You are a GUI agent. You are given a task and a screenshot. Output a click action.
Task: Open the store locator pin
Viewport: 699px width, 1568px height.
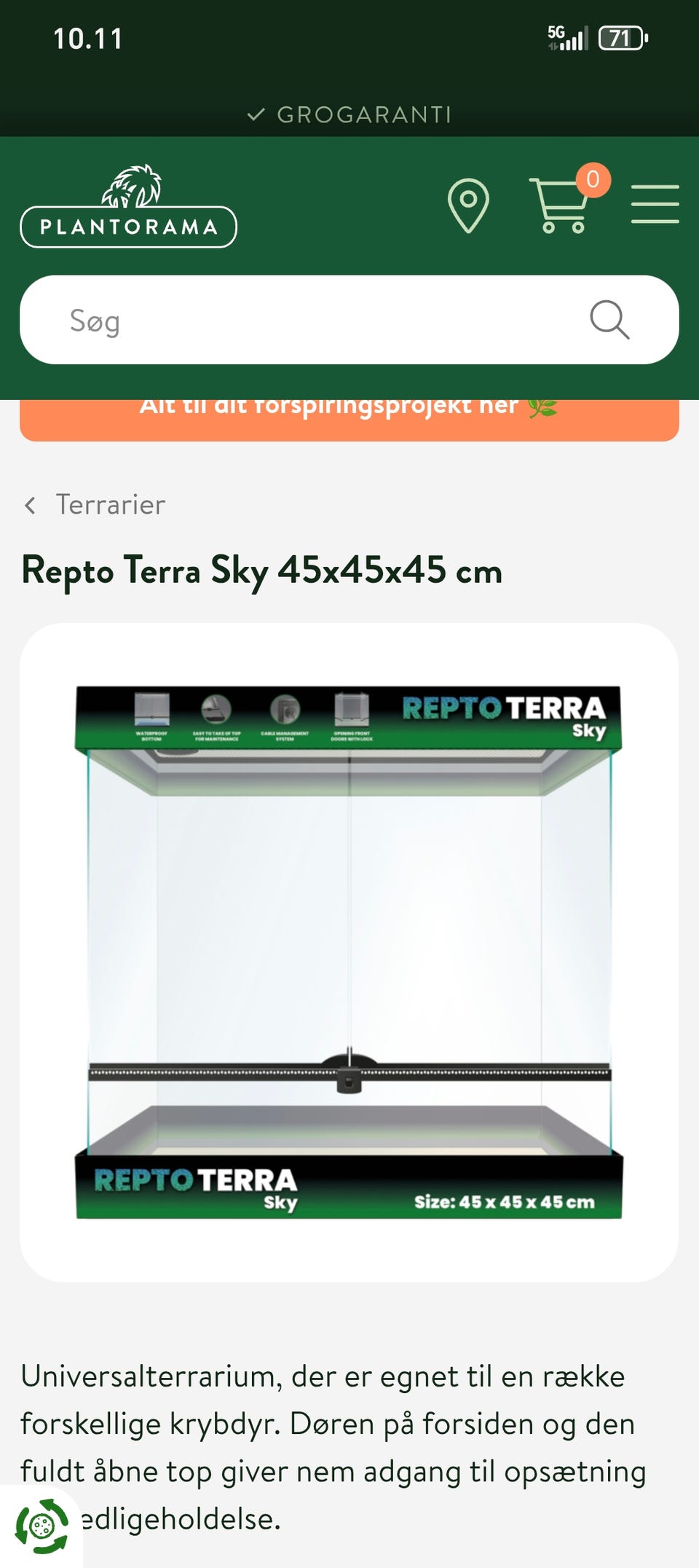(x=467, y=205)
